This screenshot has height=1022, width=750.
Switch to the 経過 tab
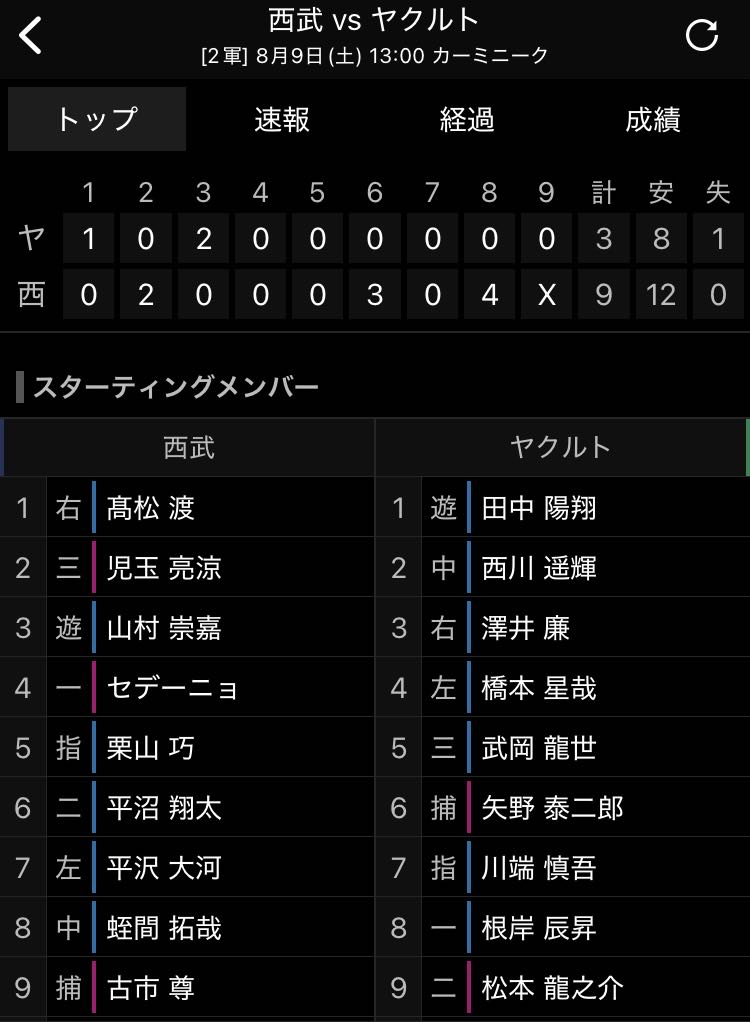tap(467, 119)
